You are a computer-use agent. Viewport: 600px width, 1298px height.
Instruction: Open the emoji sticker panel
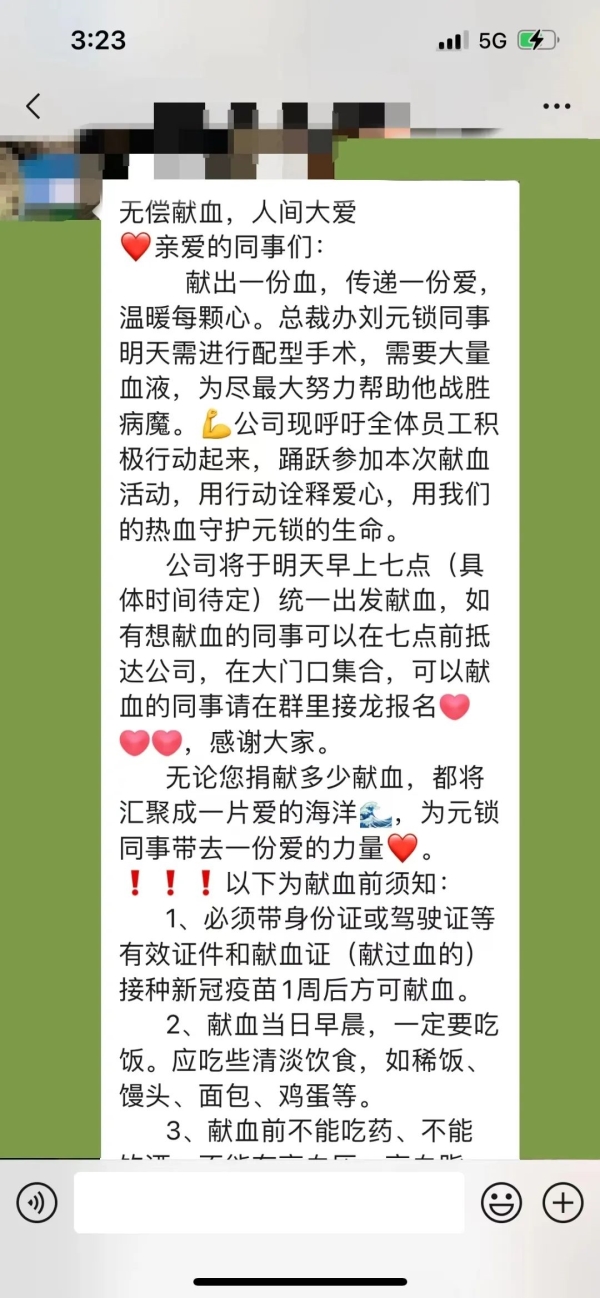[x=501, y=1203]
